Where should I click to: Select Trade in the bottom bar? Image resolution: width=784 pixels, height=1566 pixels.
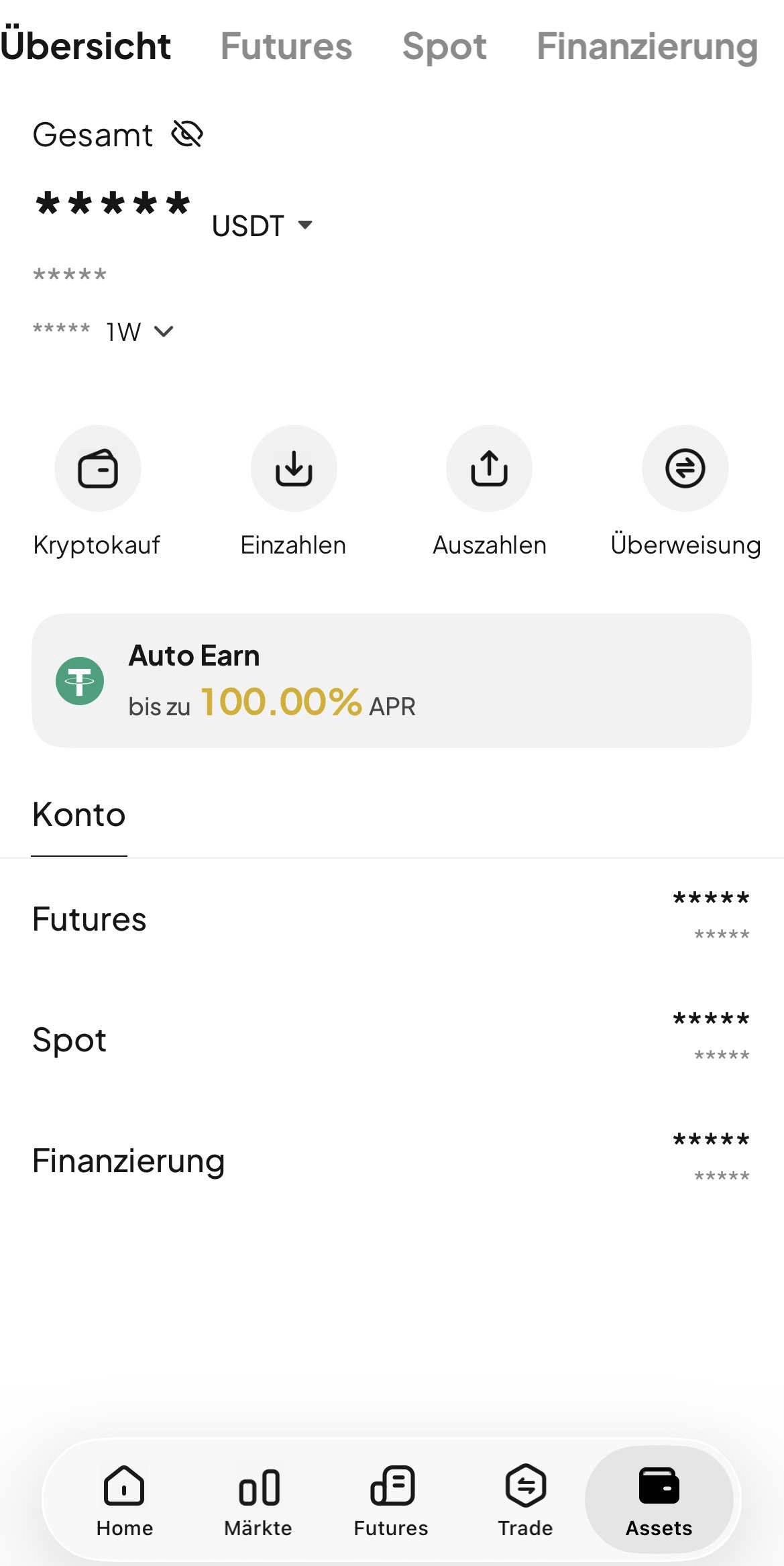point(525,1501)
